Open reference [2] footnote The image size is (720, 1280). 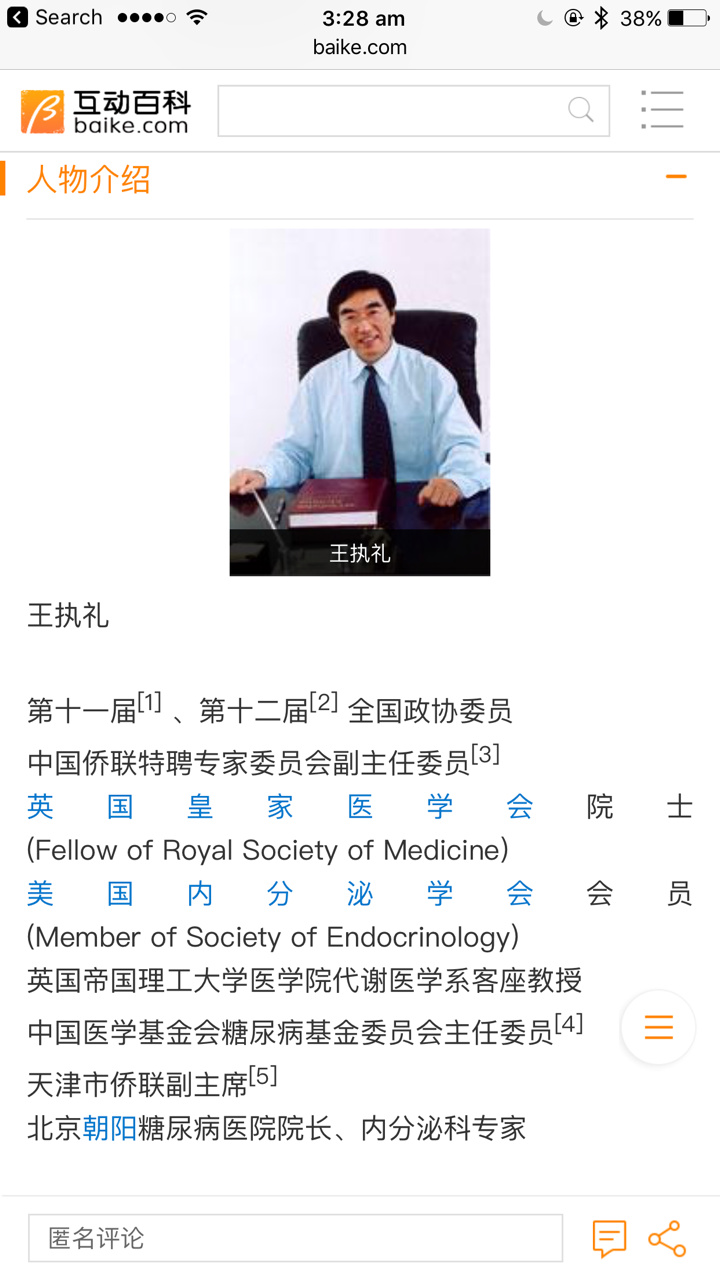324,702
